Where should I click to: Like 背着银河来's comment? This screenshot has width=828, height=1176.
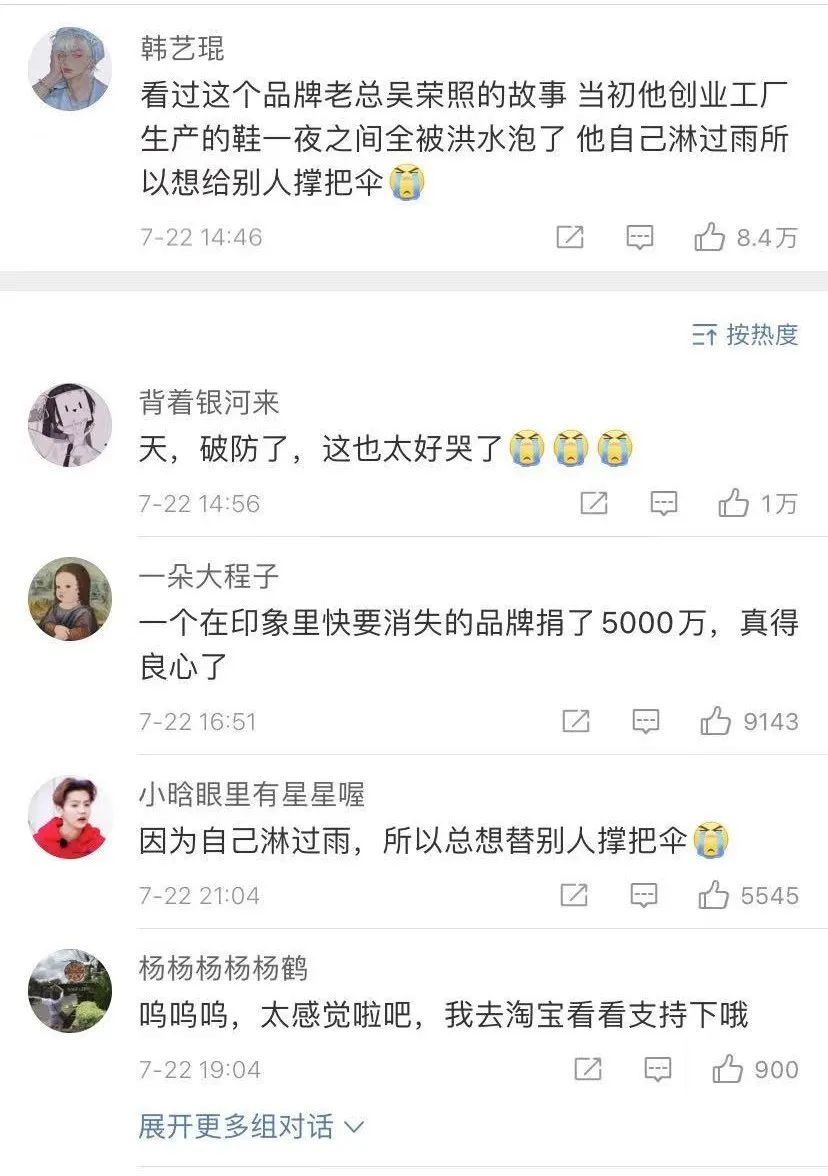734,503
